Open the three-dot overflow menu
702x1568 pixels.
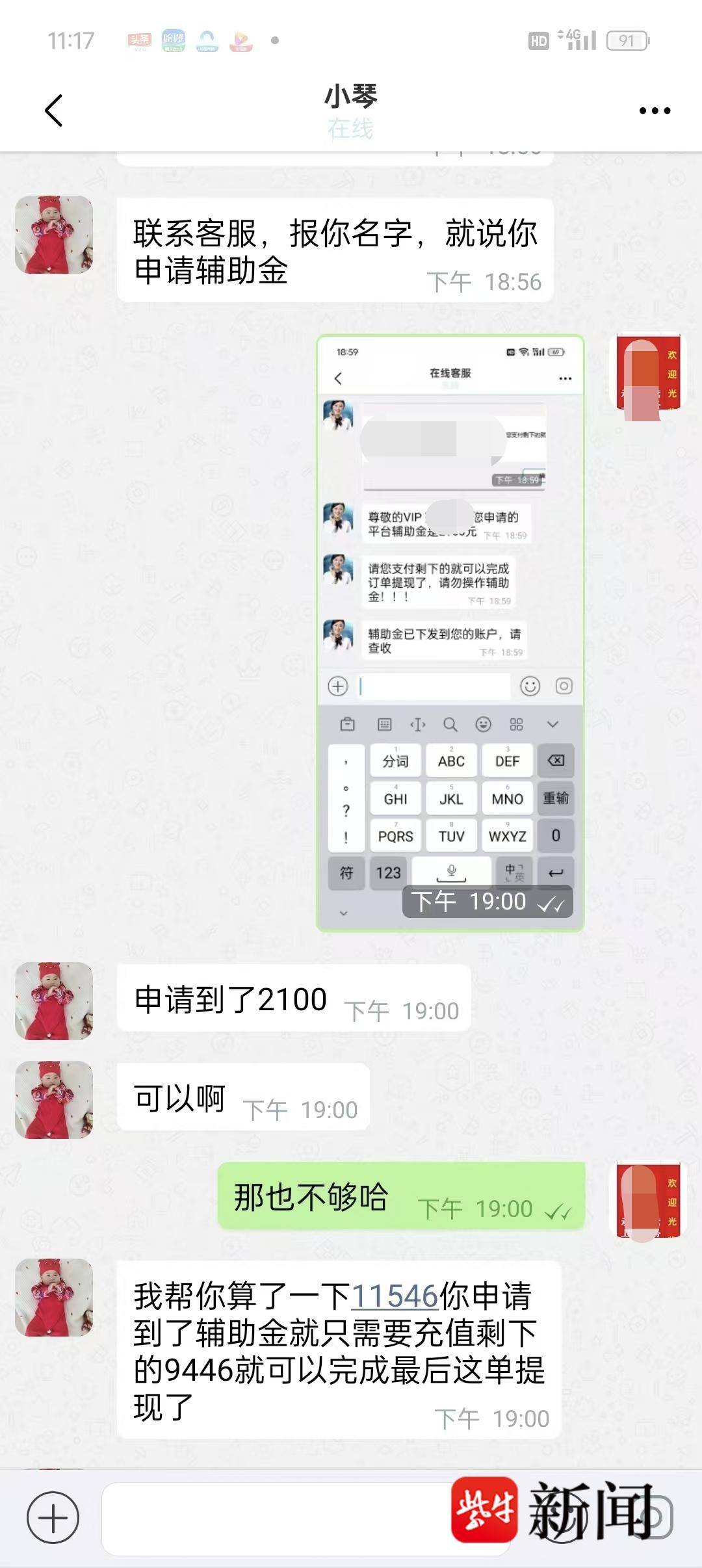[x=654, y=111]
